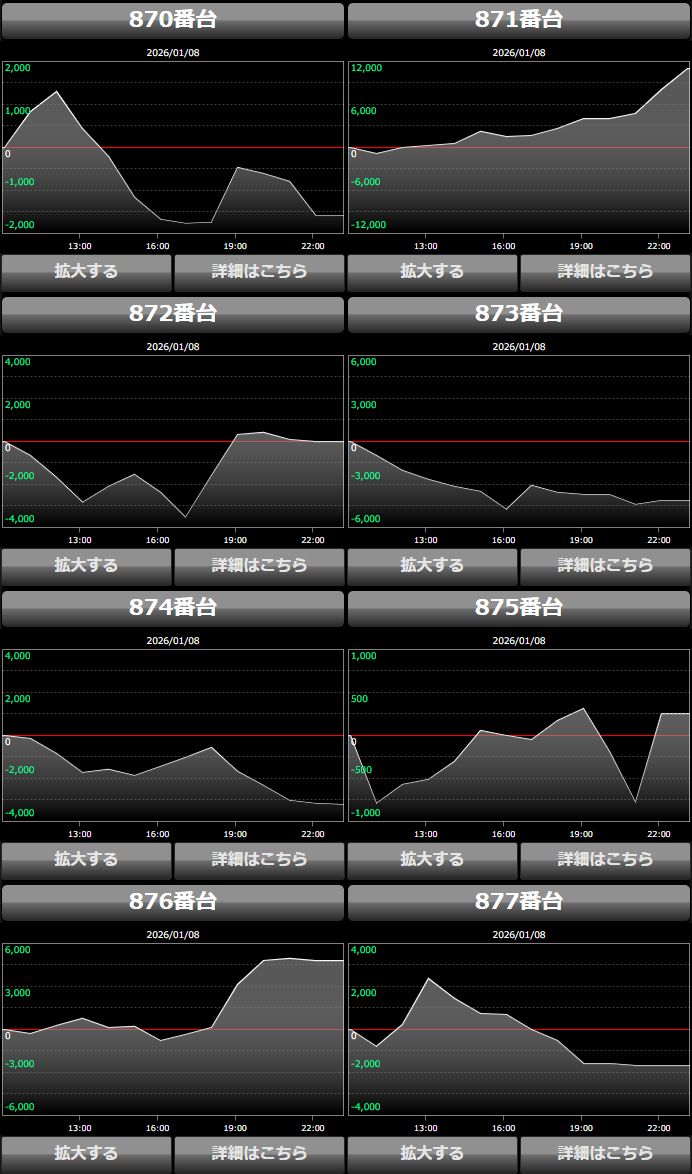Open the 870番台 header bar

pos(173,20)
